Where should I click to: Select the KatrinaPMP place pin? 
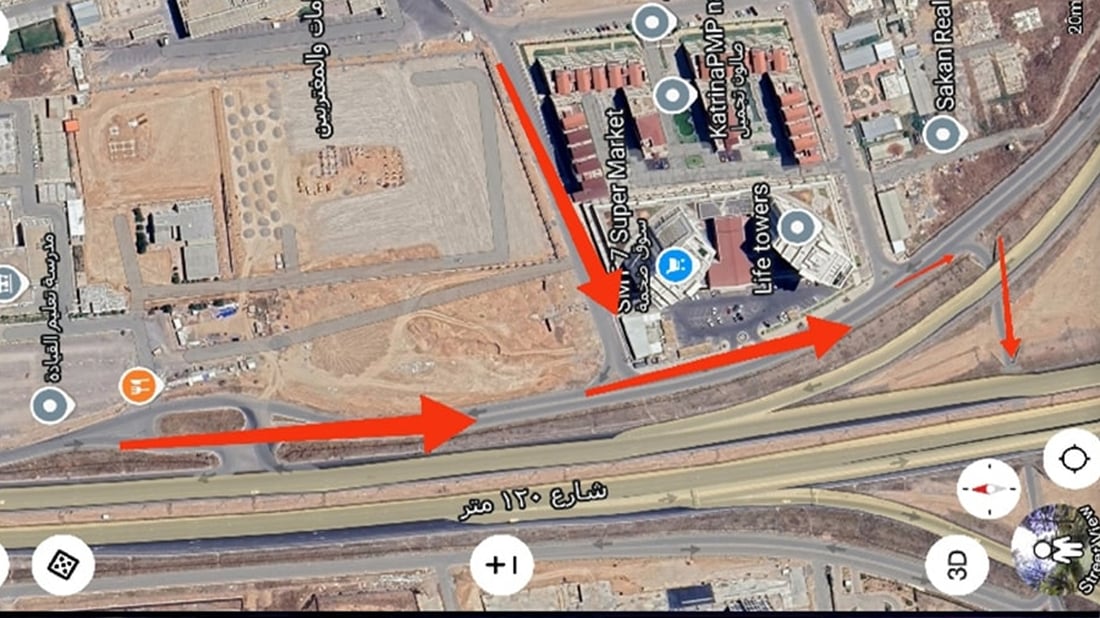click(x=675, y=95)
